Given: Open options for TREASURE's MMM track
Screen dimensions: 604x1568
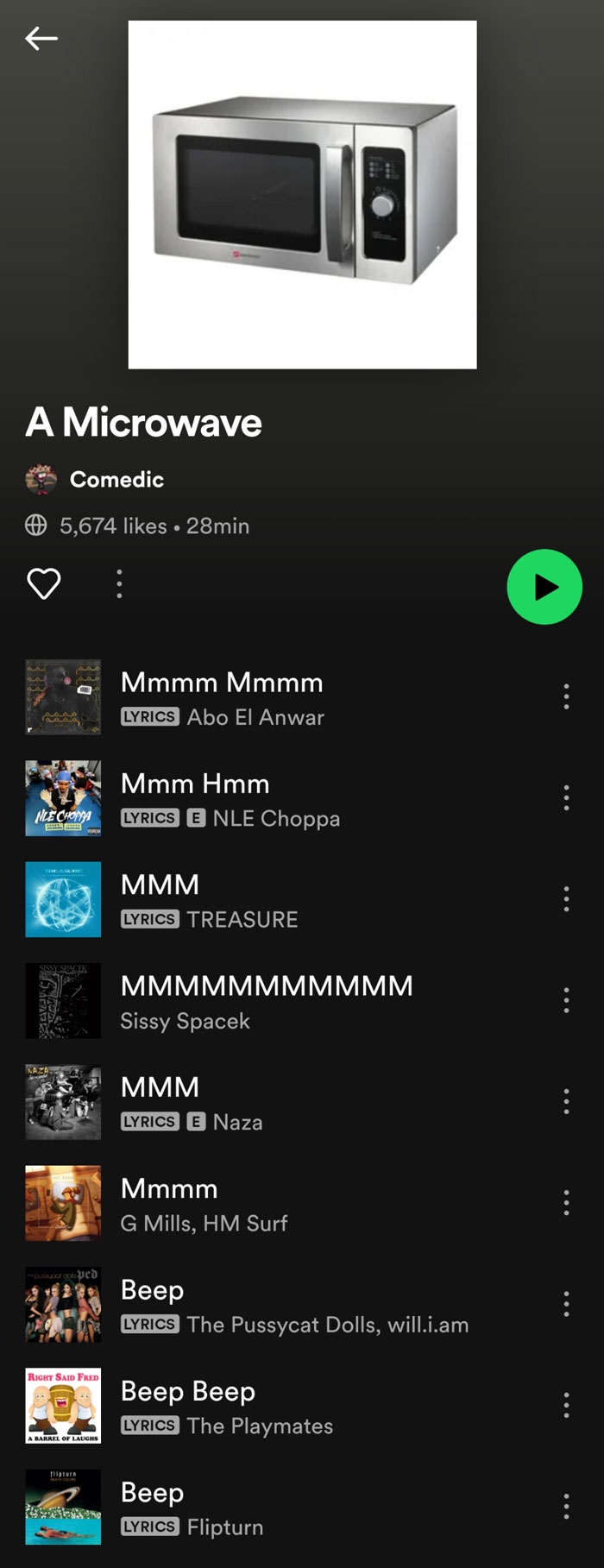Looking at the screenshot, I should pyautogui.click(x=566, y=899).
